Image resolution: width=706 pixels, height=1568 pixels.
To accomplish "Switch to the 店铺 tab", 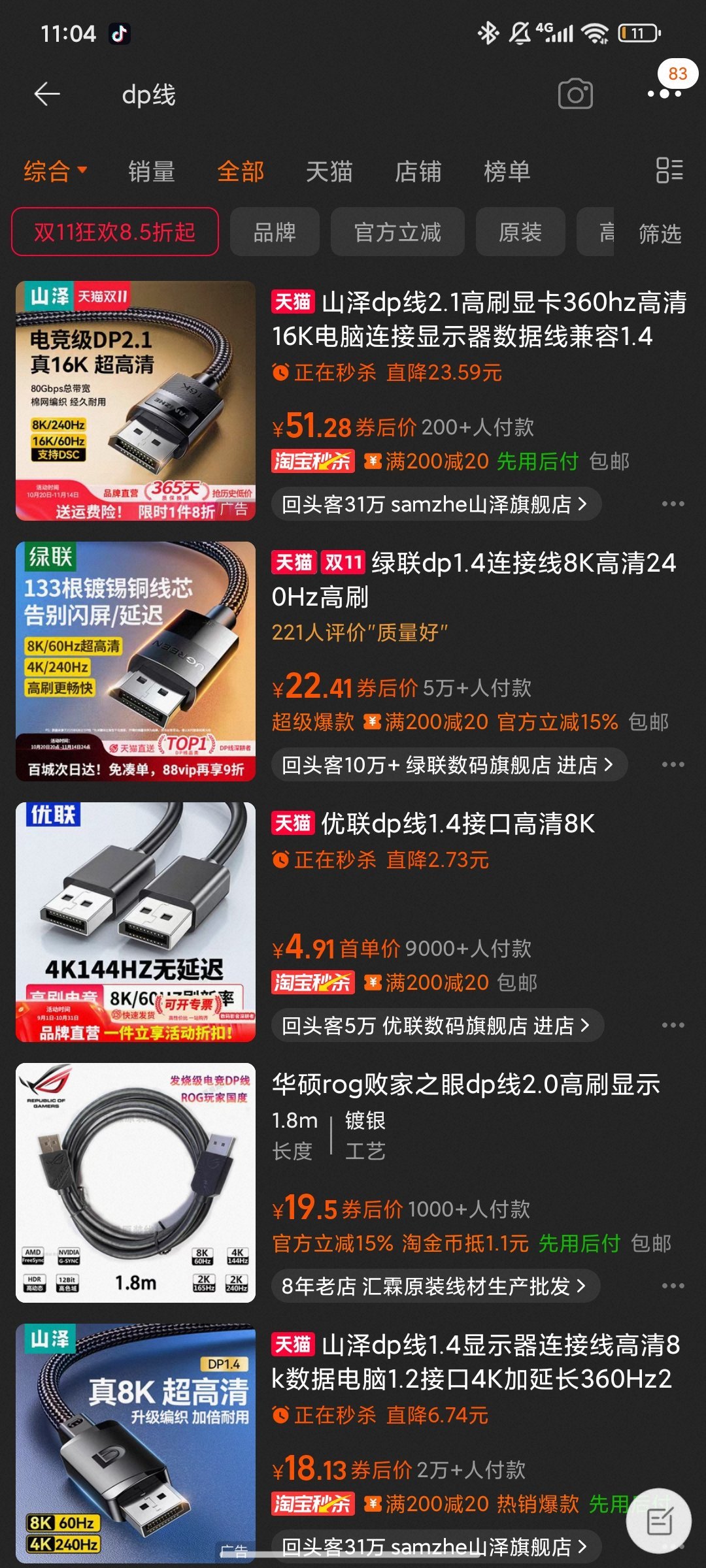I will click(418, 171).
